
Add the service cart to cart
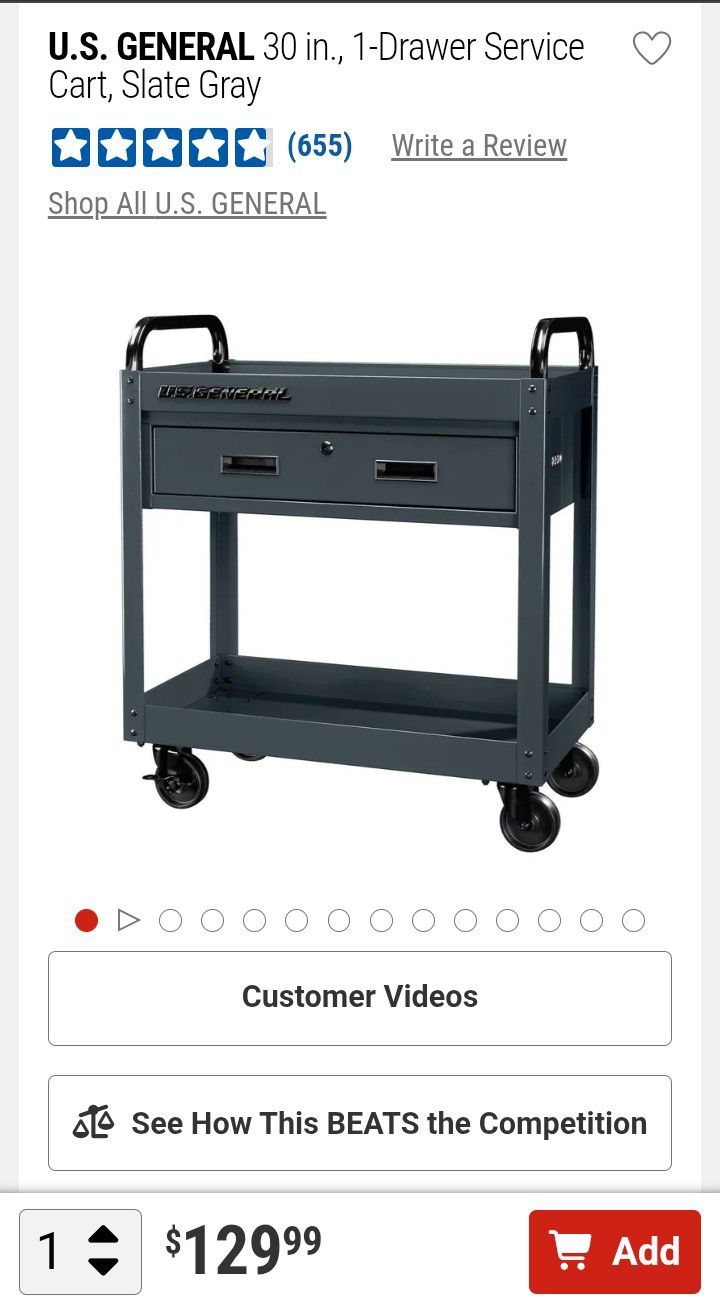click(x=614, y=1251)
